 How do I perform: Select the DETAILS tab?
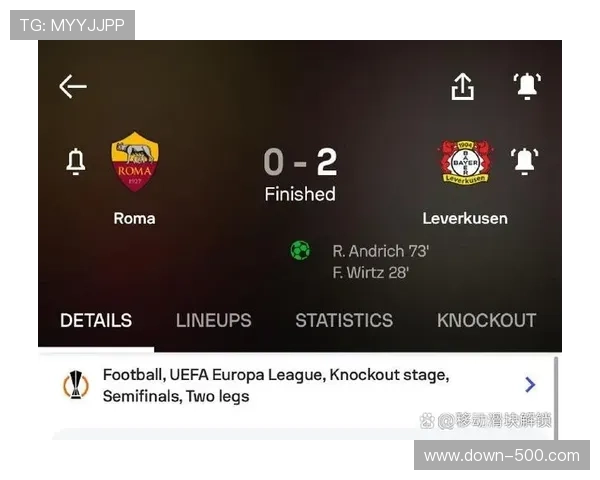coord(96,321)
